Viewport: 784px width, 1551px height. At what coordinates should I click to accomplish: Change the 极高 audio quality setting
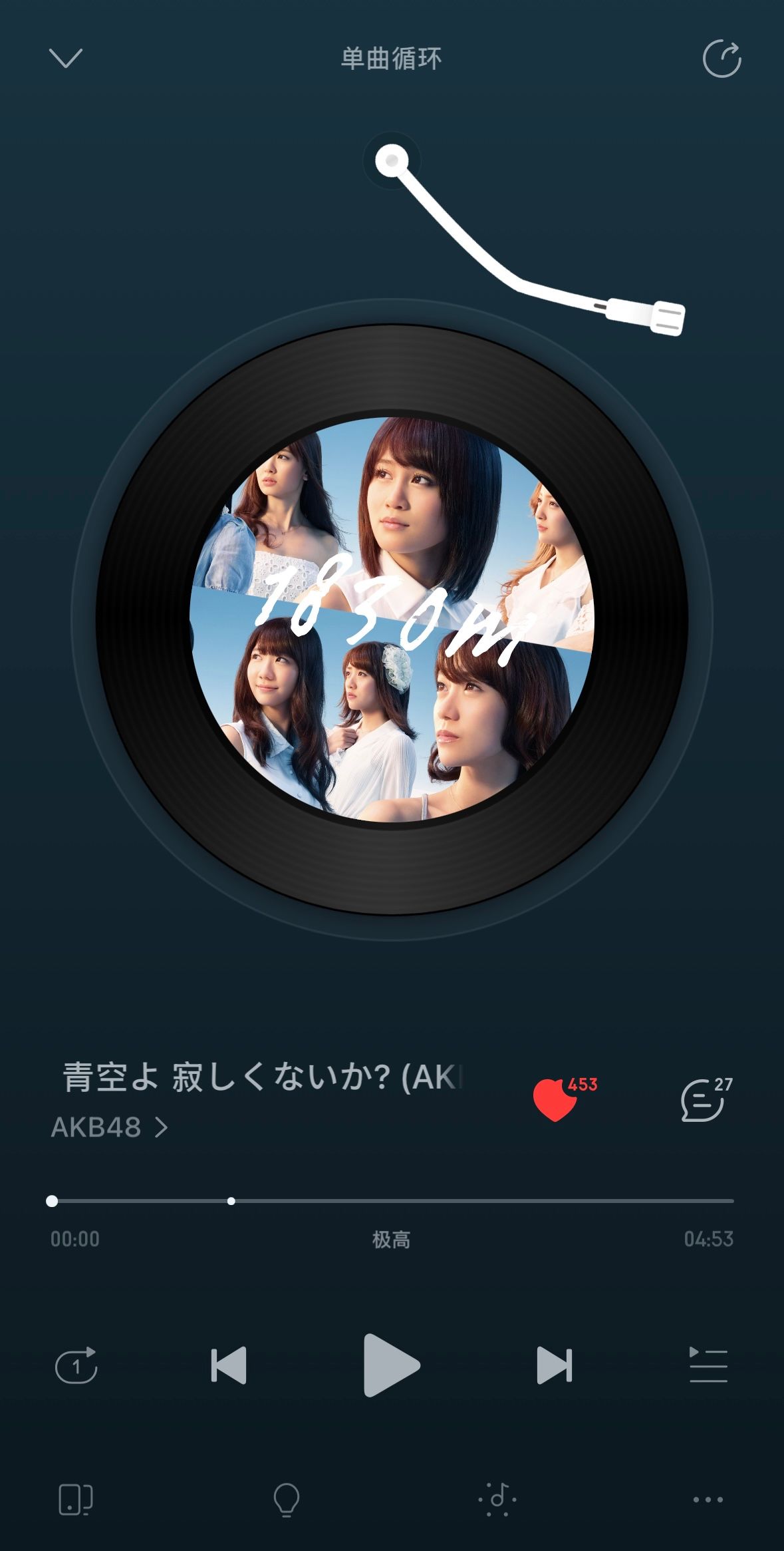[x=391, y=1239]
